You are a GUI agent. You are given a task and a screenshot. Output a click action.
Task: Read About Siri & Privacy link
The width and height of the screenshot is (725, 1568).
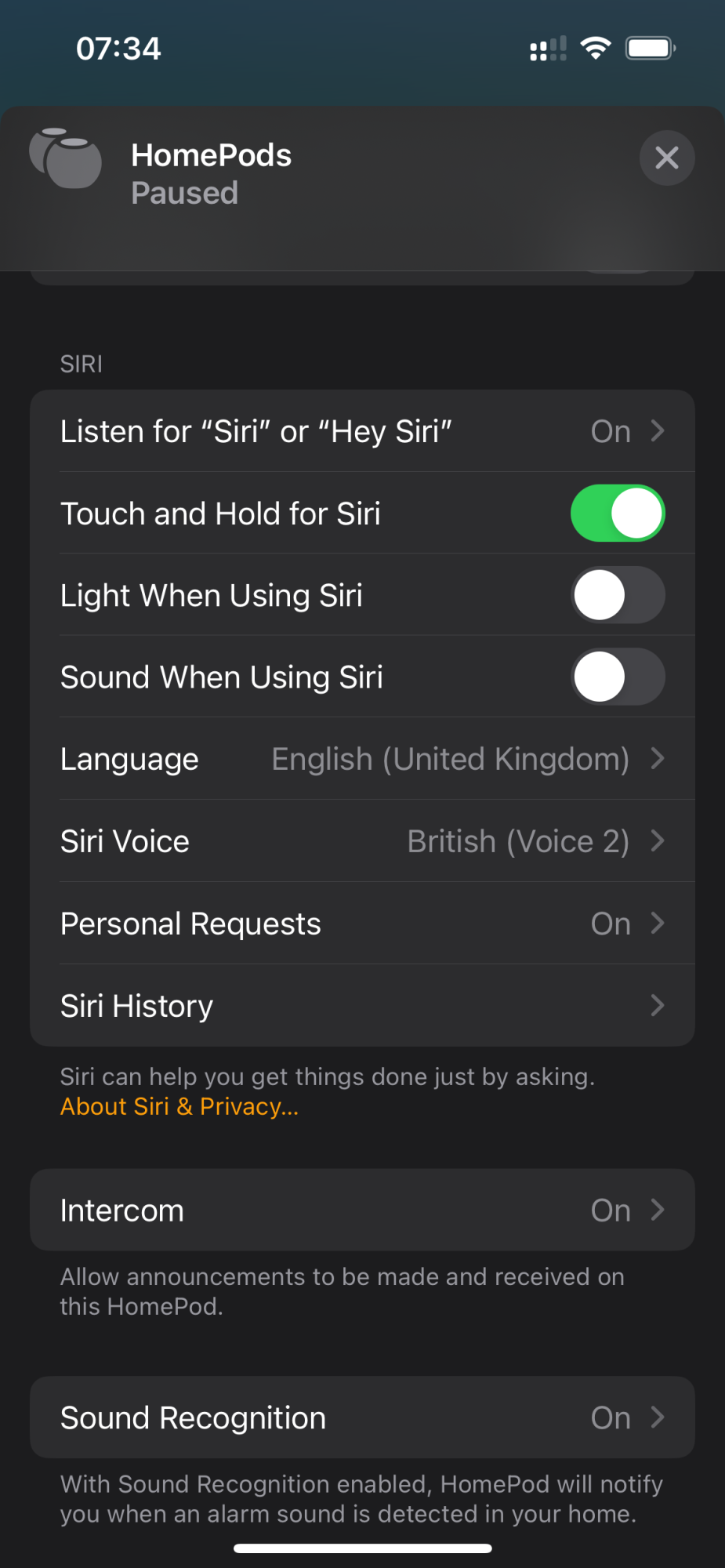click(x=179, y=1106)
